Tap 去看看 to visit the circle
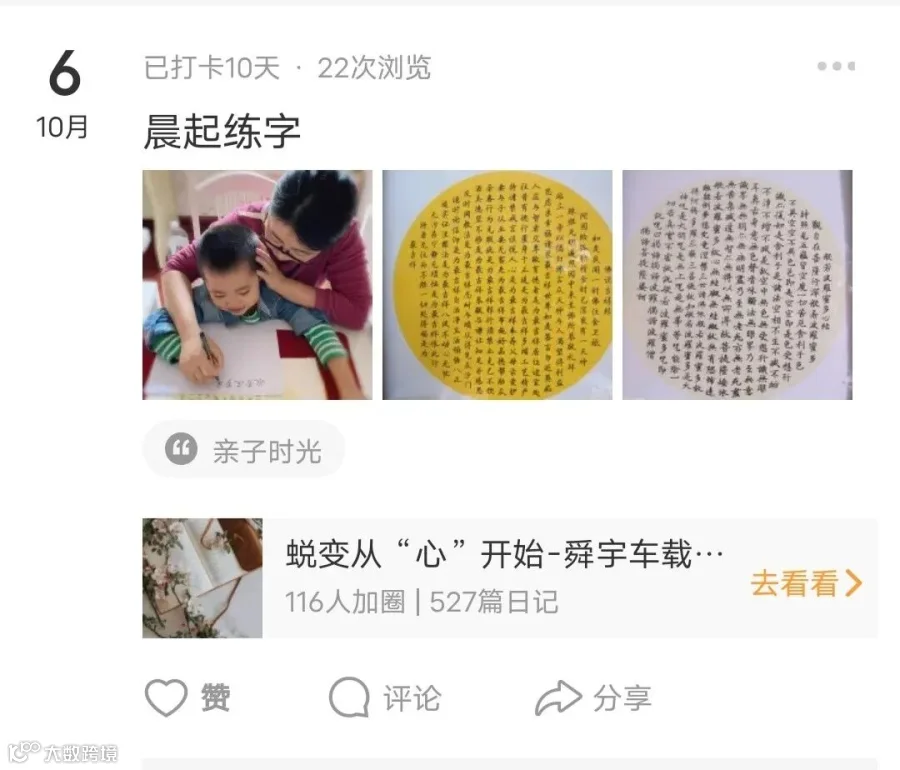This screenshot has height=770, width=900. click(x=806, y=584)
